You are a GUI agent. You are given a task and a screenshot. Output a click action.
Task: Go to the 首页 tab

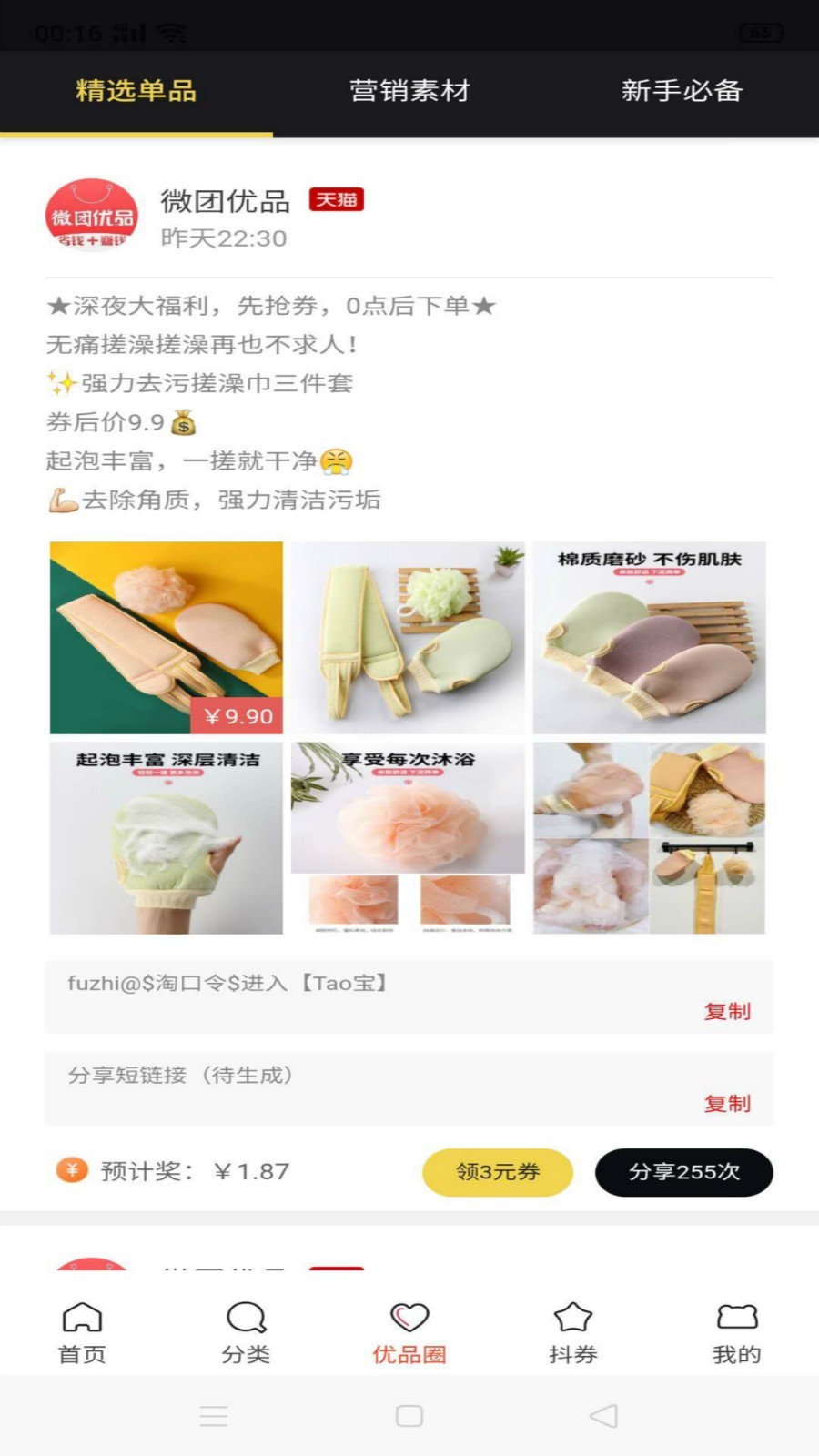pyautogui.click(x=82, y=1332)
